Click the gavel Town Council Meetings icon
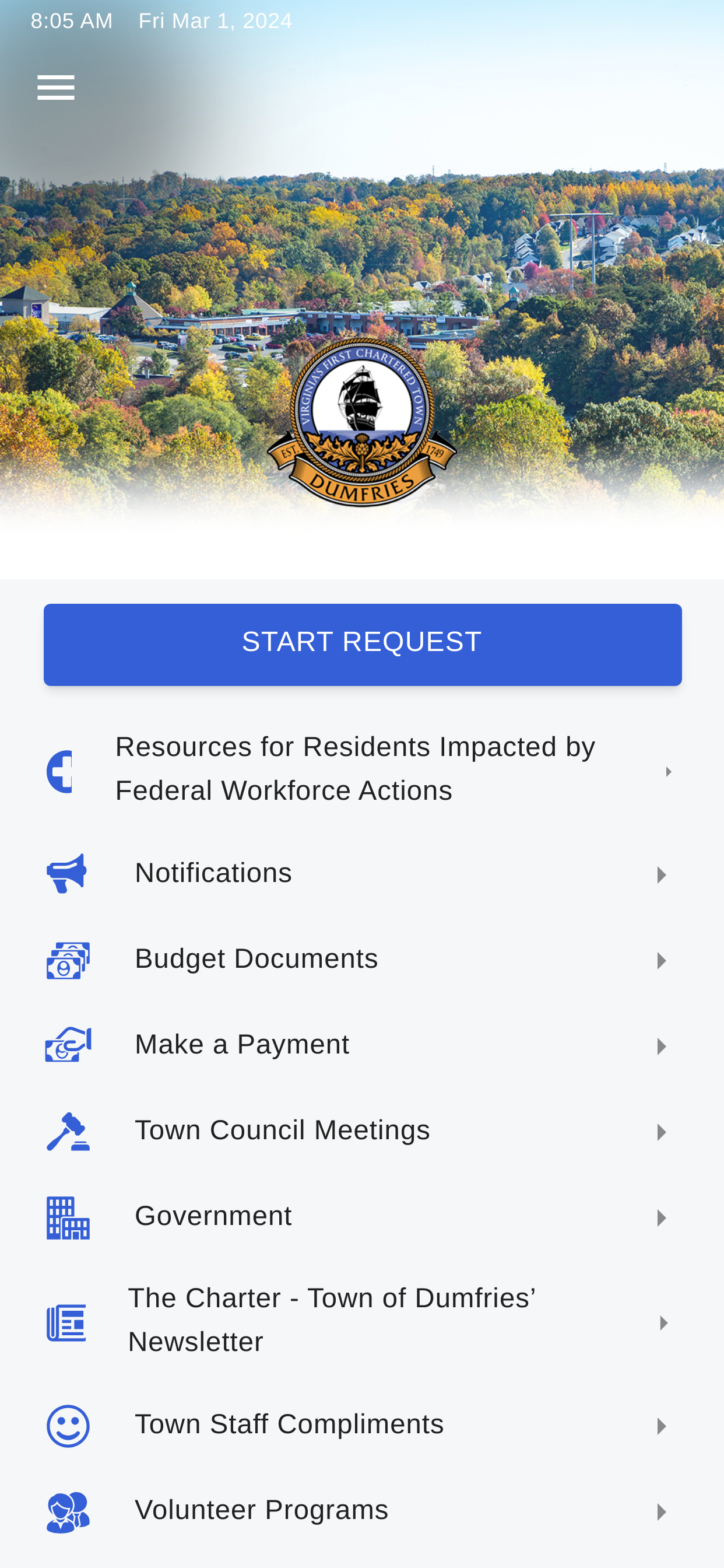 coord(67,1131)
